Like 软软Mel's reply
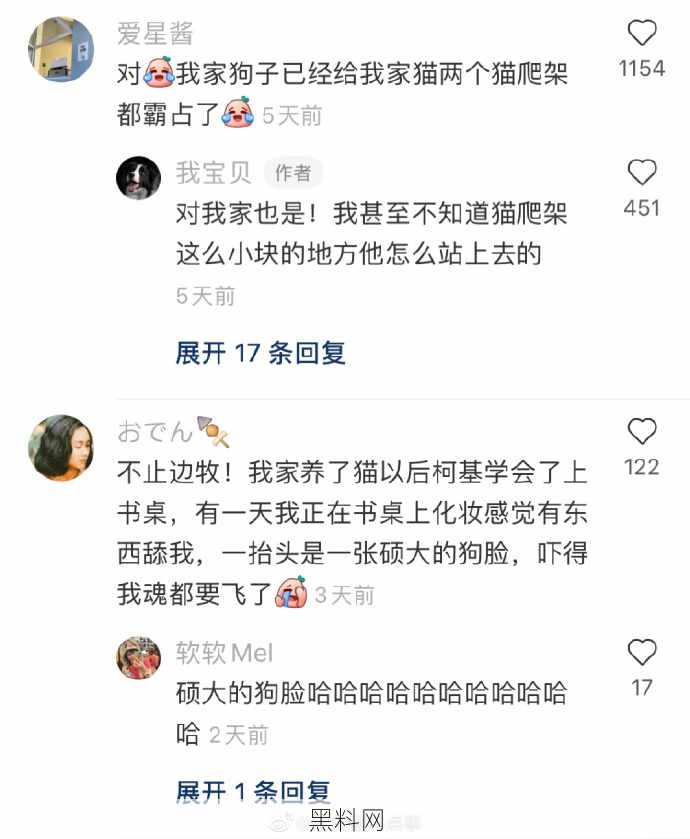The height and width of the screenshot is (839, 690). [641, 653]
